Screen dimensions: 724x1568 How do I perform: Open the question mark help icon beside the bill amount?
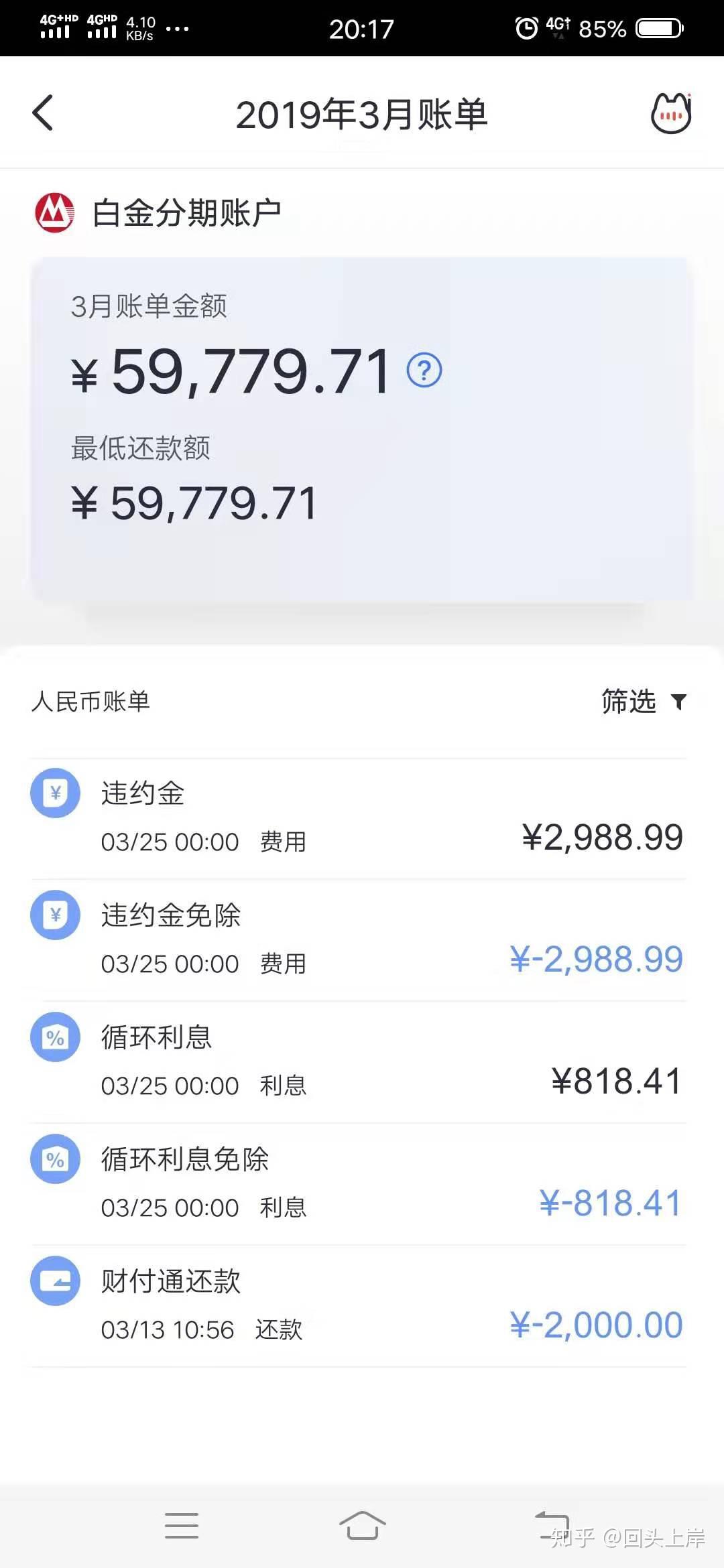tap(425, 369)
